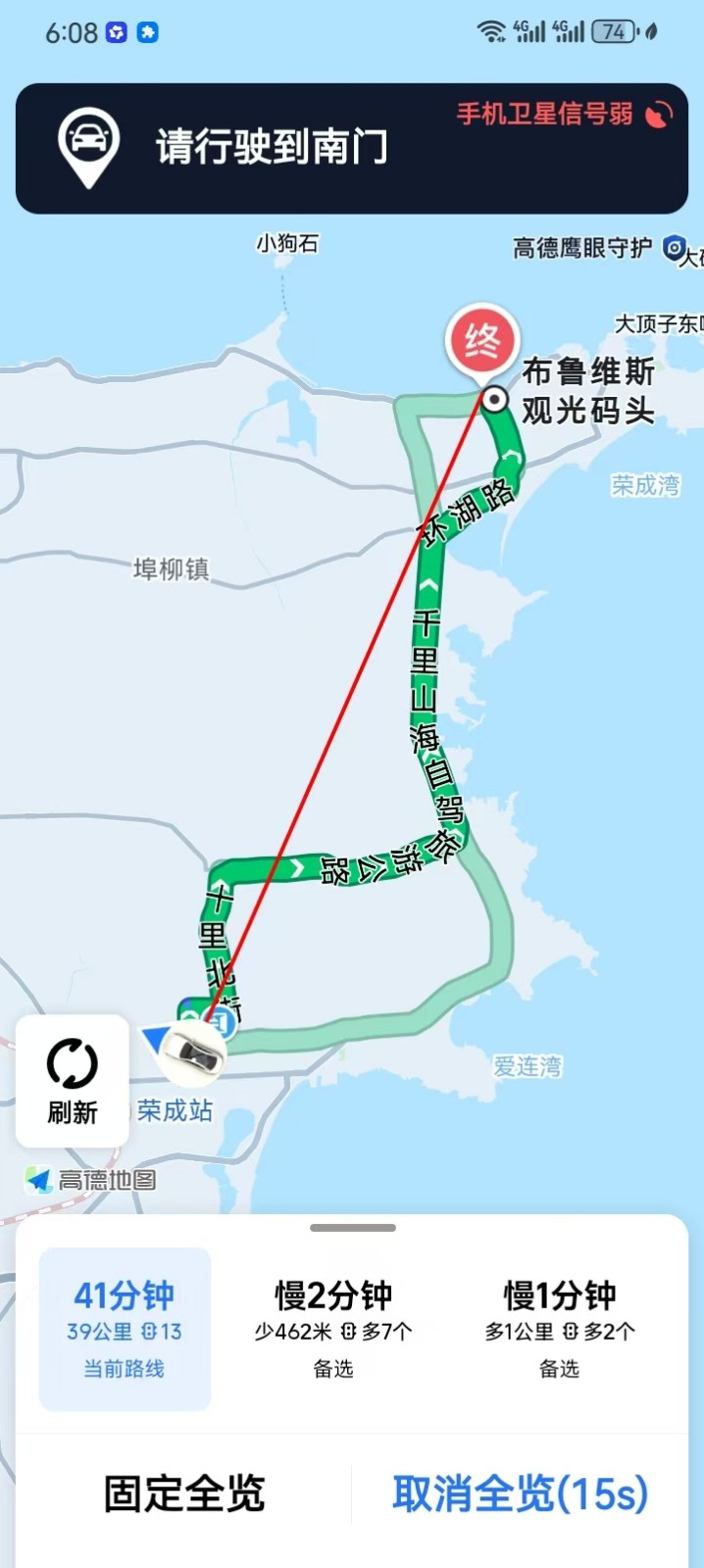Tap the 终 destination marker
Screen dimensions: 704x1568
(481, 345)
